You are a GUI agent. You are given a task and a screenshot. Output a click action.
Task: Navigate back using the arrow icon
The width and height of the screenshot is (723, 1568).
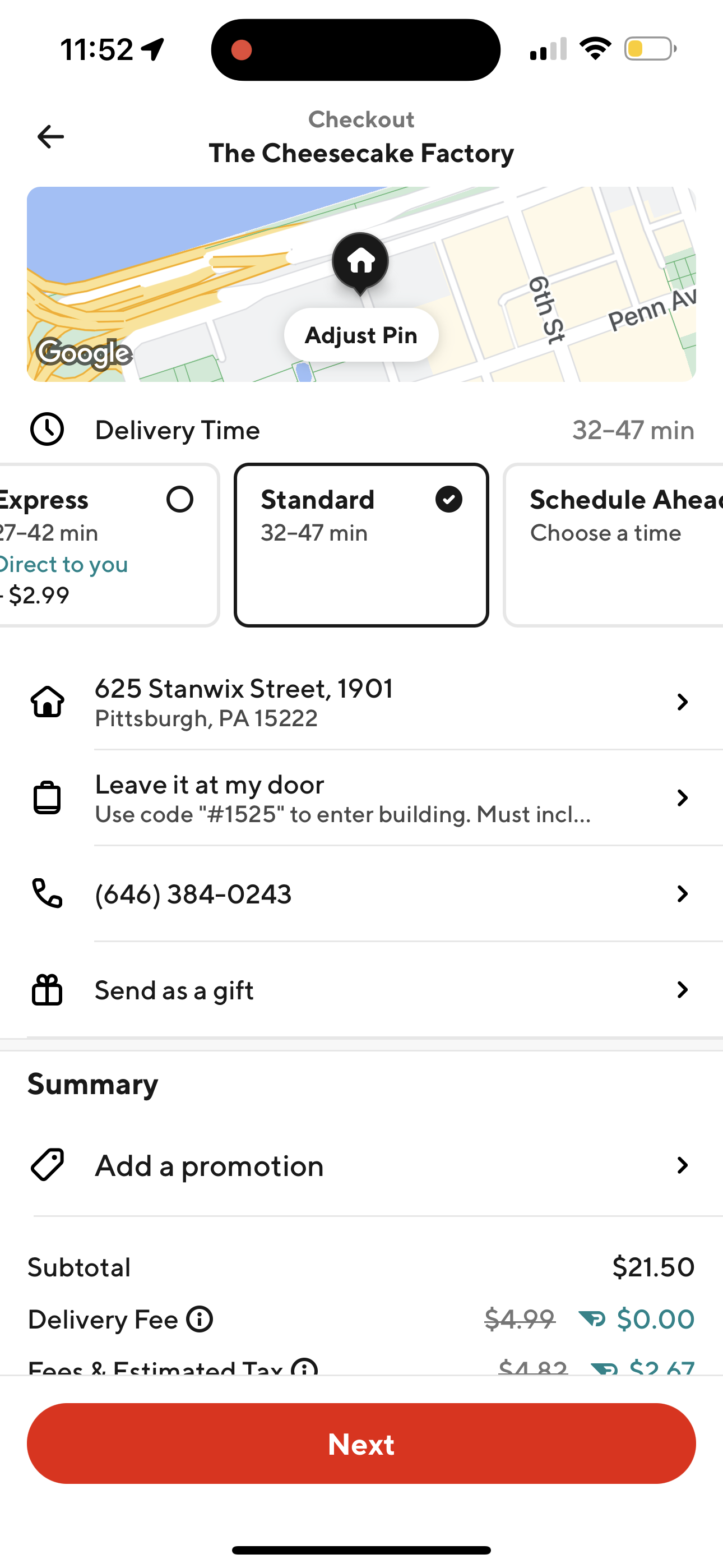pos(50,136)
